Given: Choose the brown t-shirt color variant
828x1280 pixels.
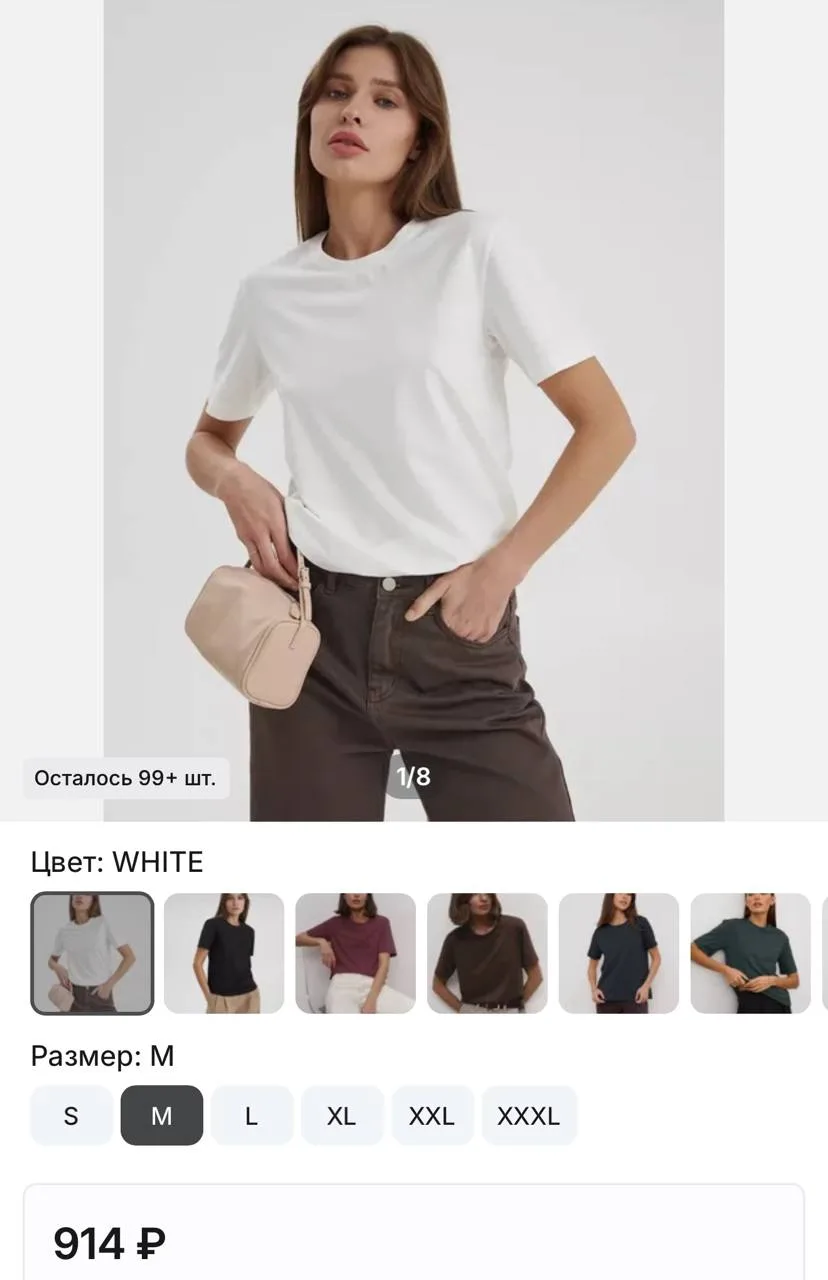Looking at the screenshot, I should (x=487, y=953).
